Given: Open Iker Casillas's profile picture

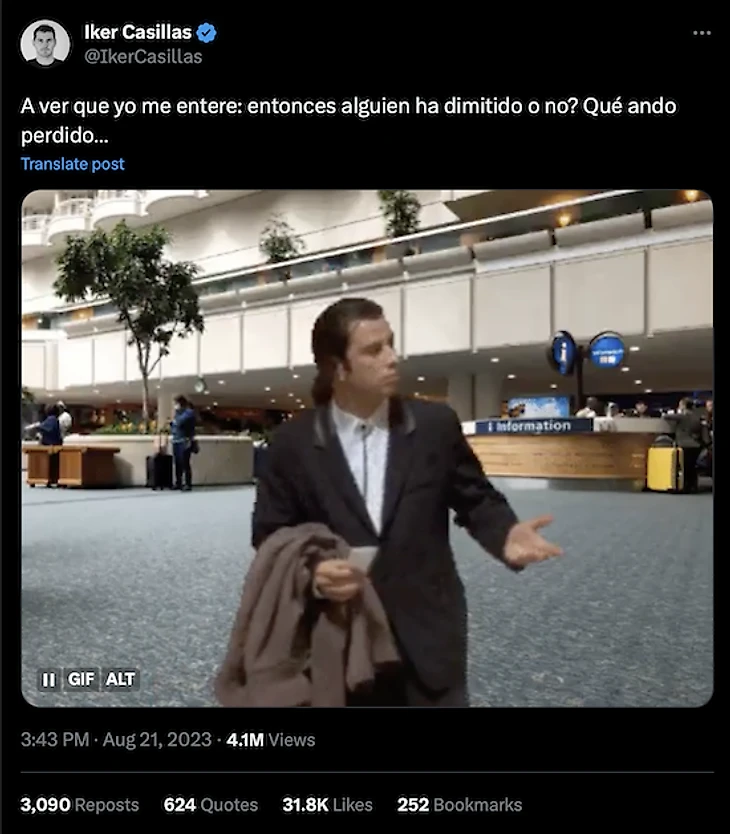Looking at the screenshot, I should [45, 44].
